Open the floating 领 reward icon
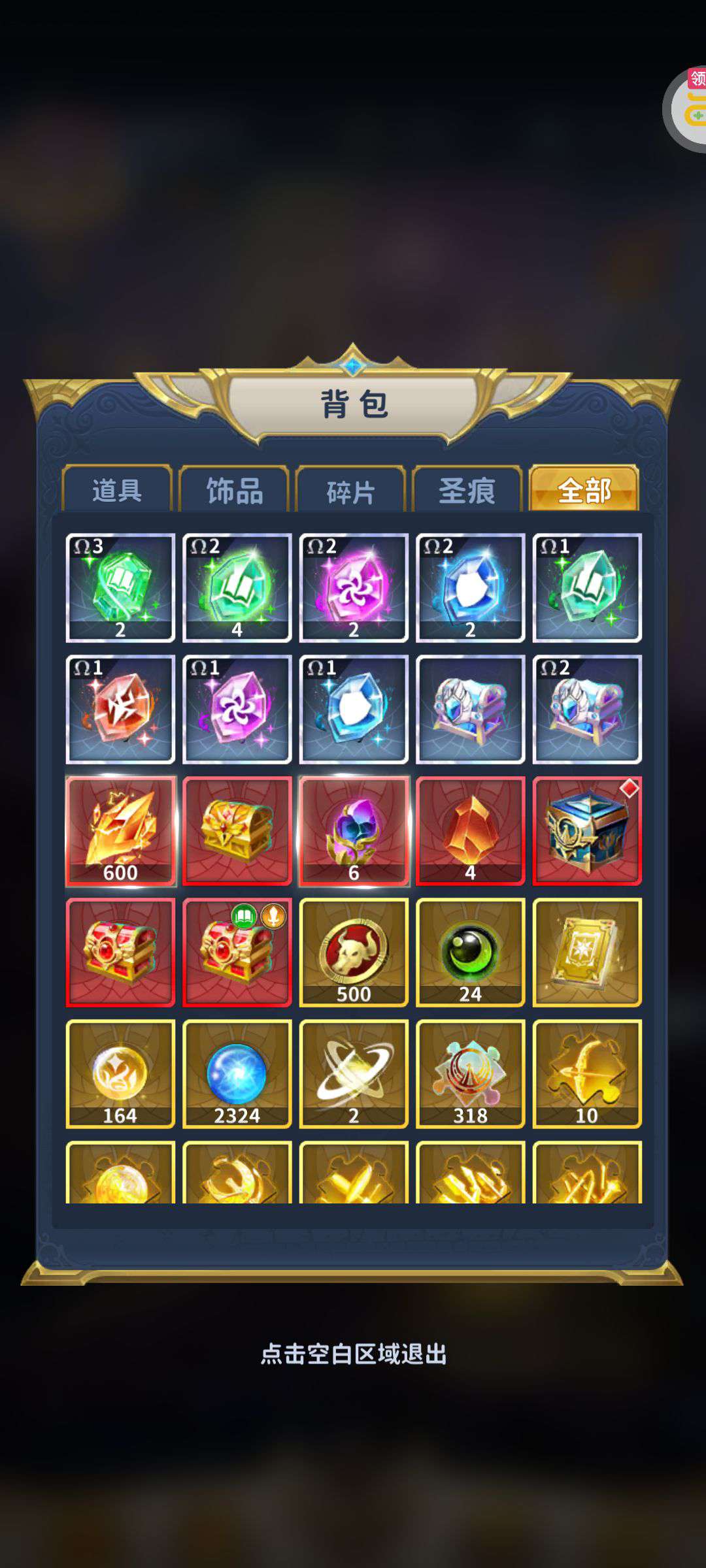Image resolution: width=706 pixels, height=1568 pixels. [686, 109]
